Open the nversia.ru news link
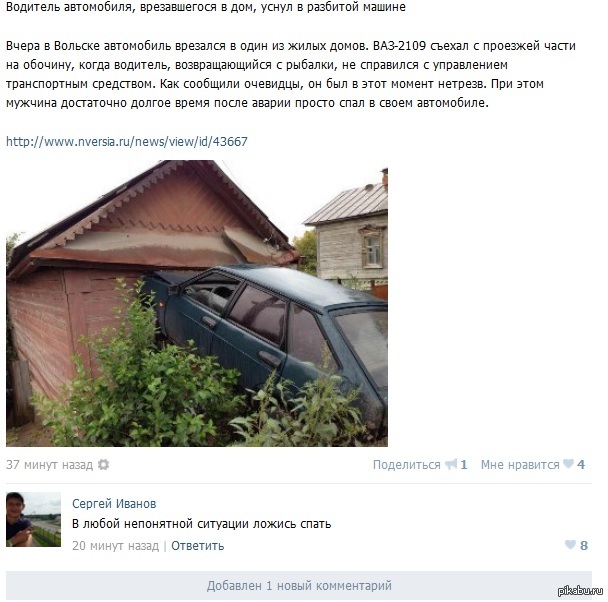The image size is (608, 602). coord(126,142)
